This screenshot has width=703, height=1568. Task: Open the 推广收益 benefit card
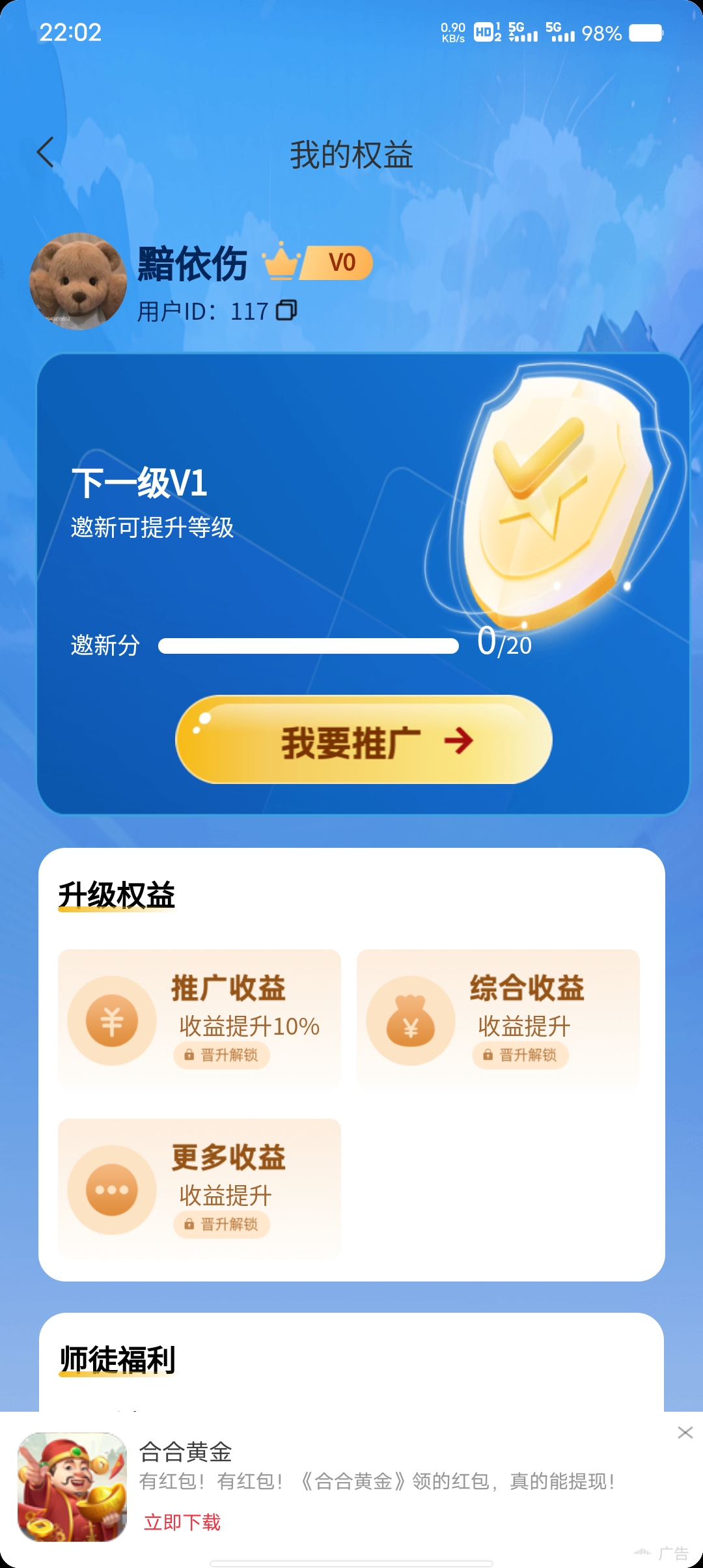(199, 1018)
